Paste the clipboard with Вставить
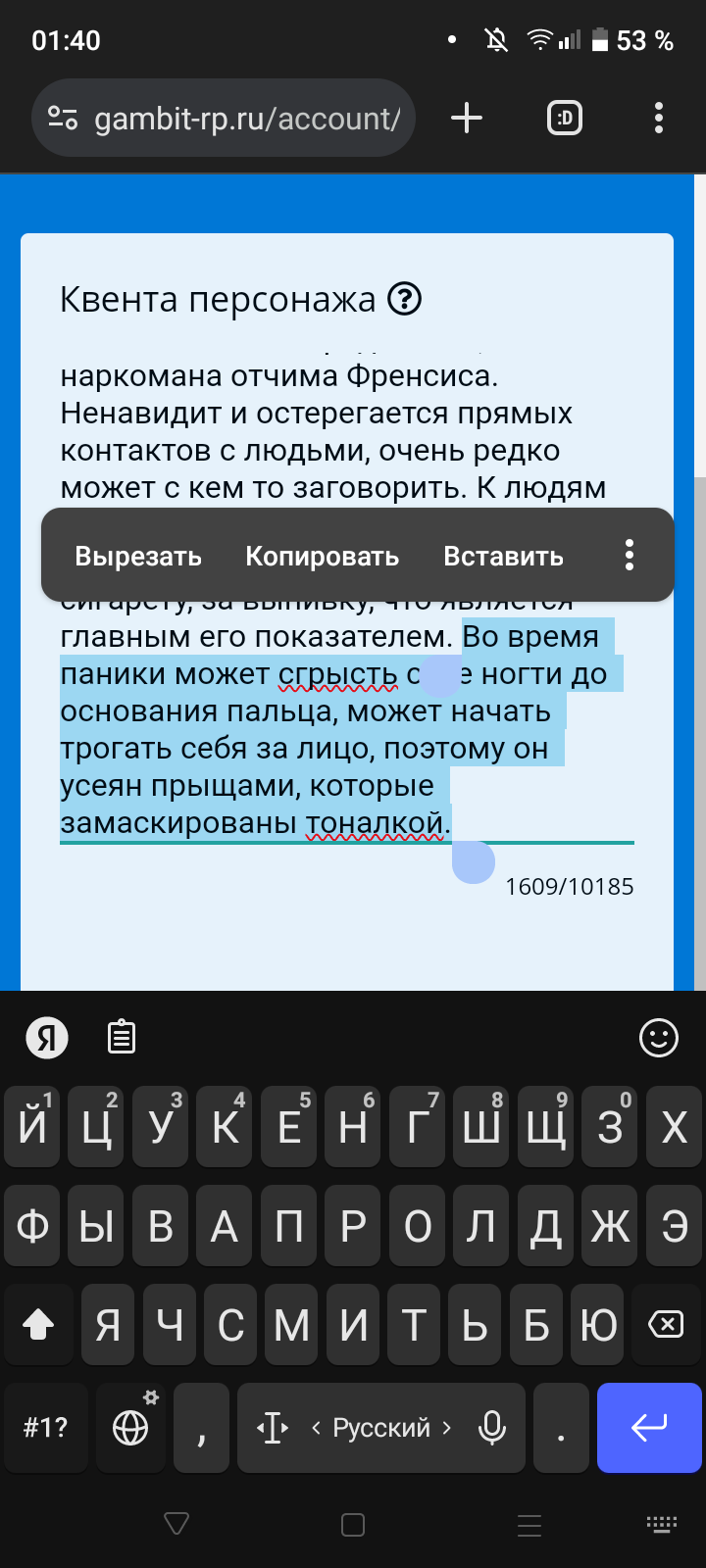This screenshot has height=1568, width=706. point(503,556)
